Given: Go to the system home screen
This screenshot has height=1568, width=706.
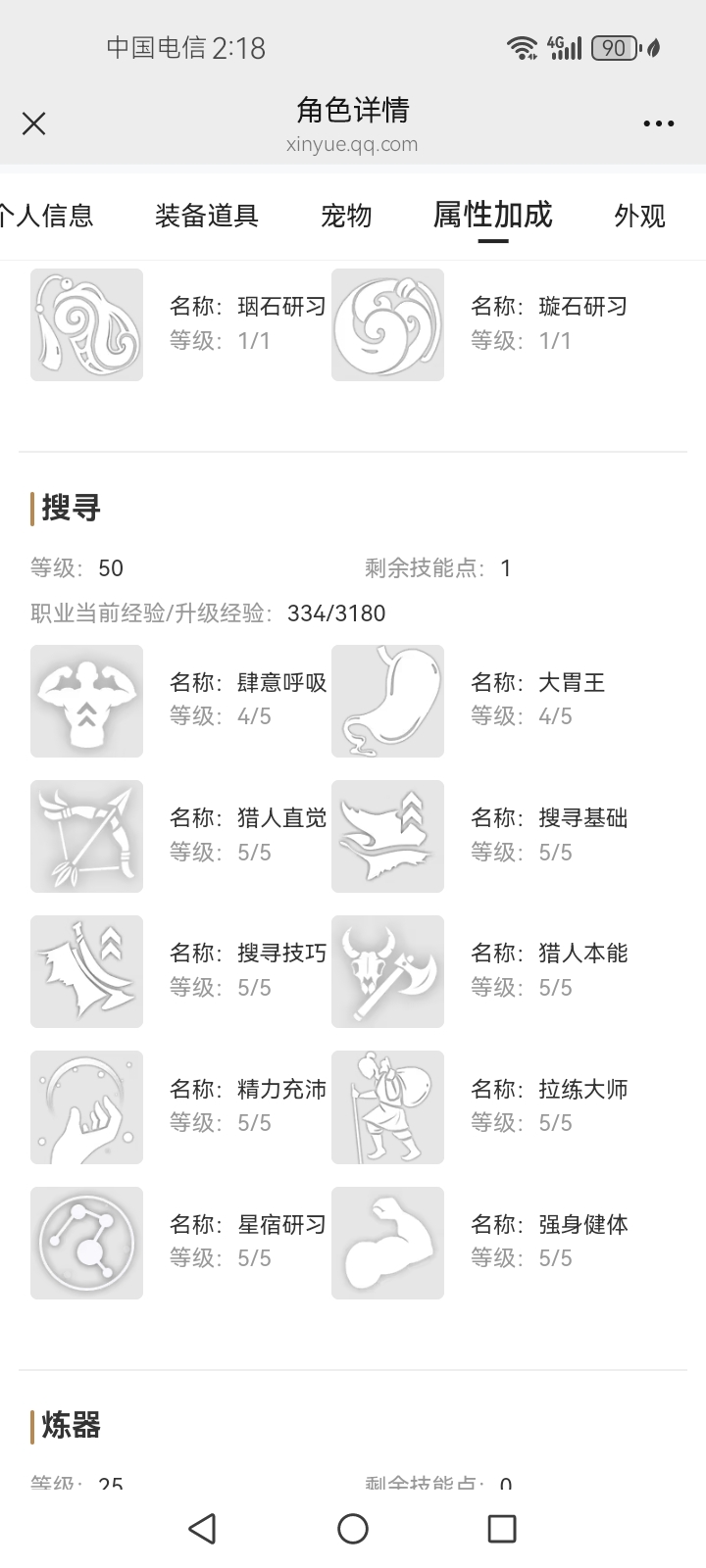Looking at the screenshot, I should point(353,1528).
